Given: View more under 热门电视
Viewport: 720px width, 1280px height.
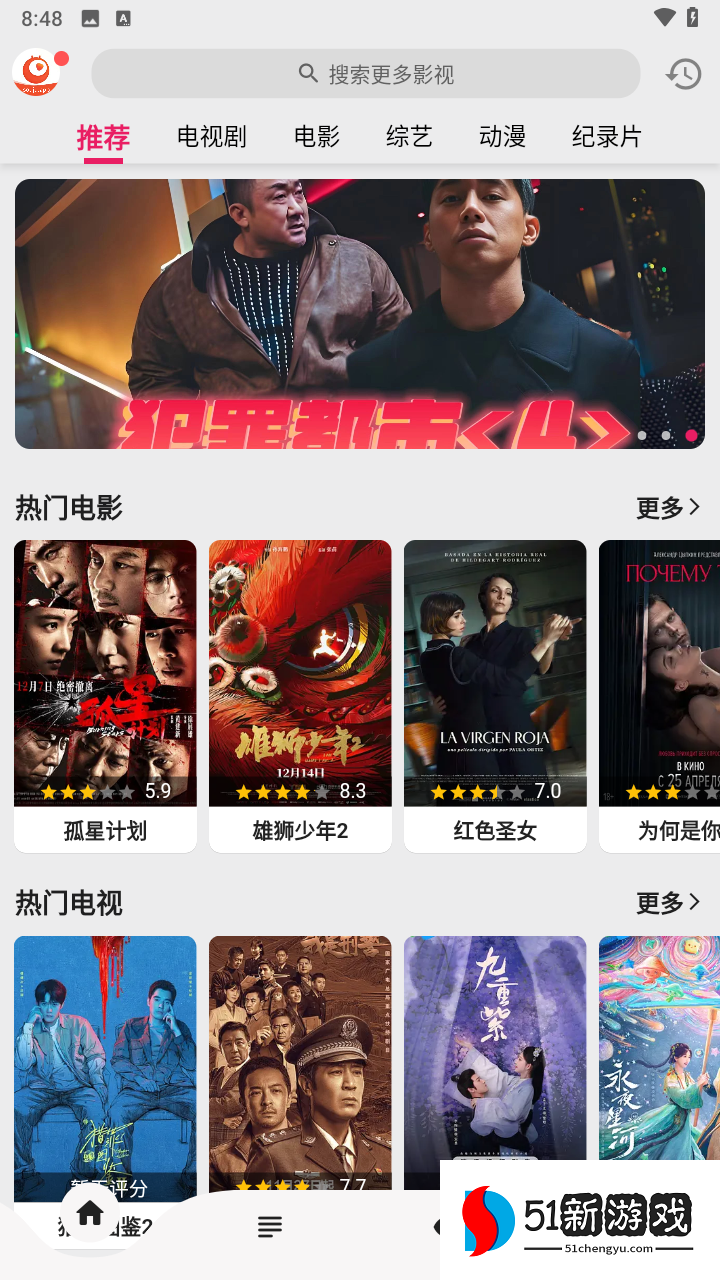Looking at the screenshot, I should (668, 903).
